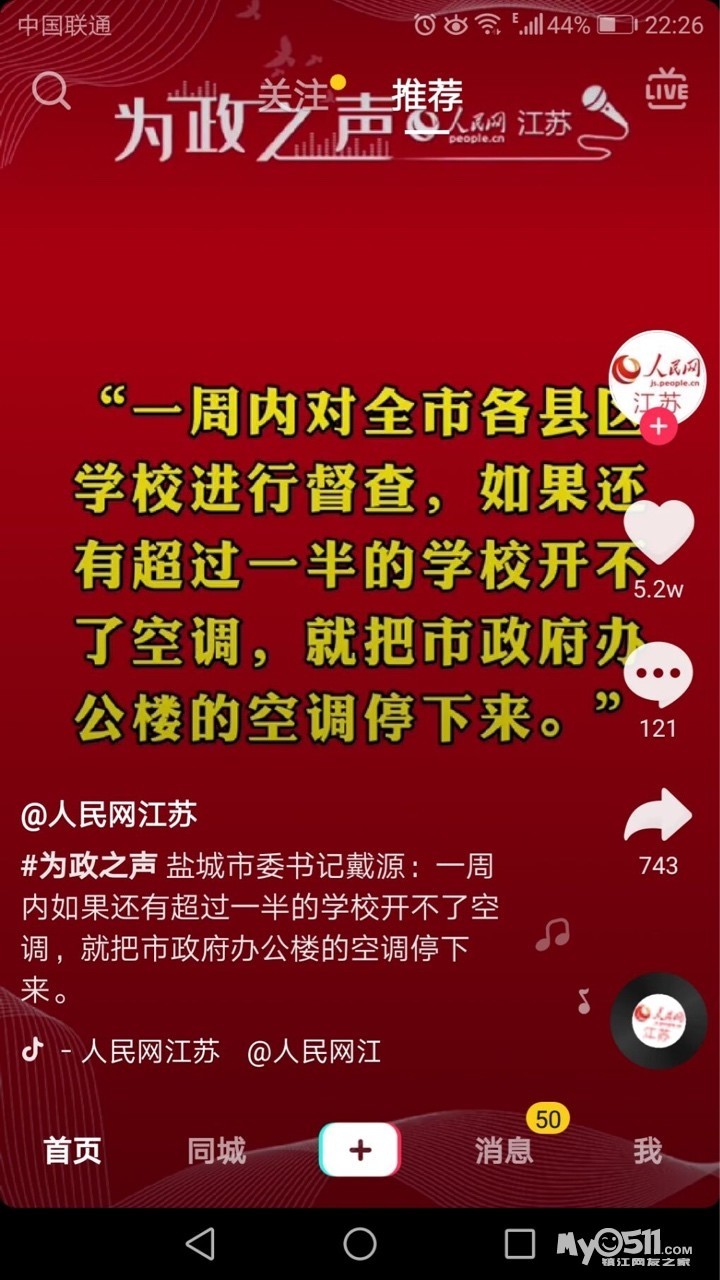Viewport: 720px width, 1280px height.
Task: Open the 我 profile tab
Action: pos(647,1151)
